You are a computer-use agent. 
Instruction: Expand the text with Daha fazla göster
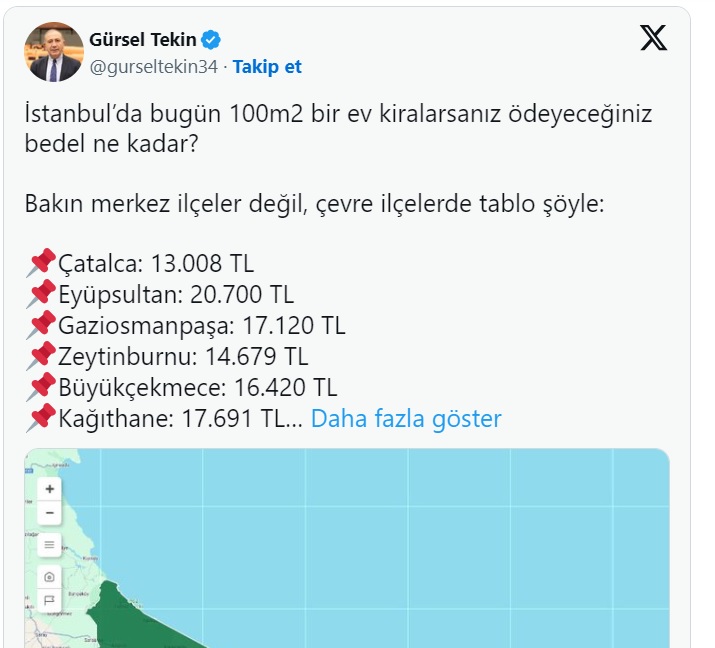(x=406, y=418)
